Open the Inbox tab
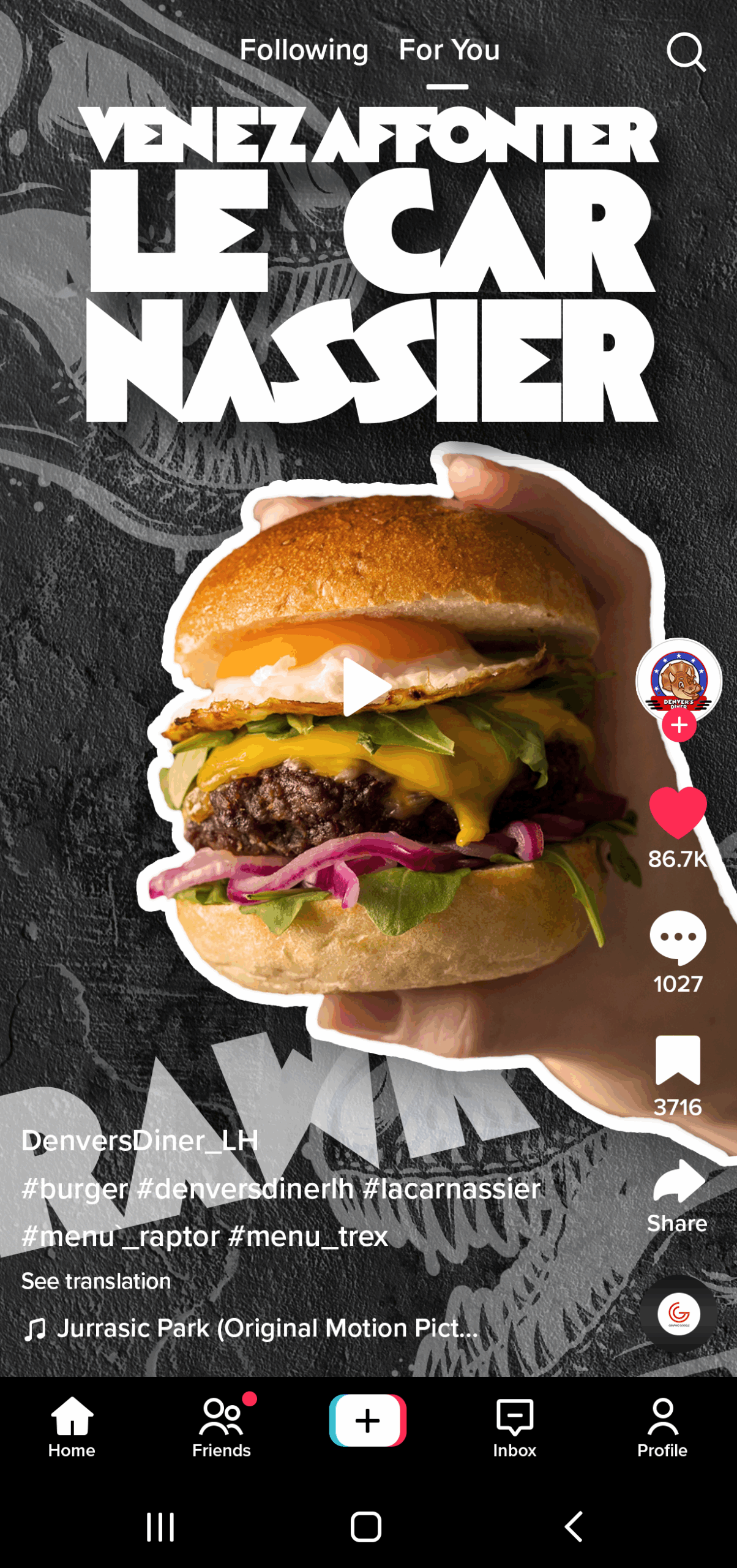This screenshot has height=1568, width=737. coord(514,1426)
